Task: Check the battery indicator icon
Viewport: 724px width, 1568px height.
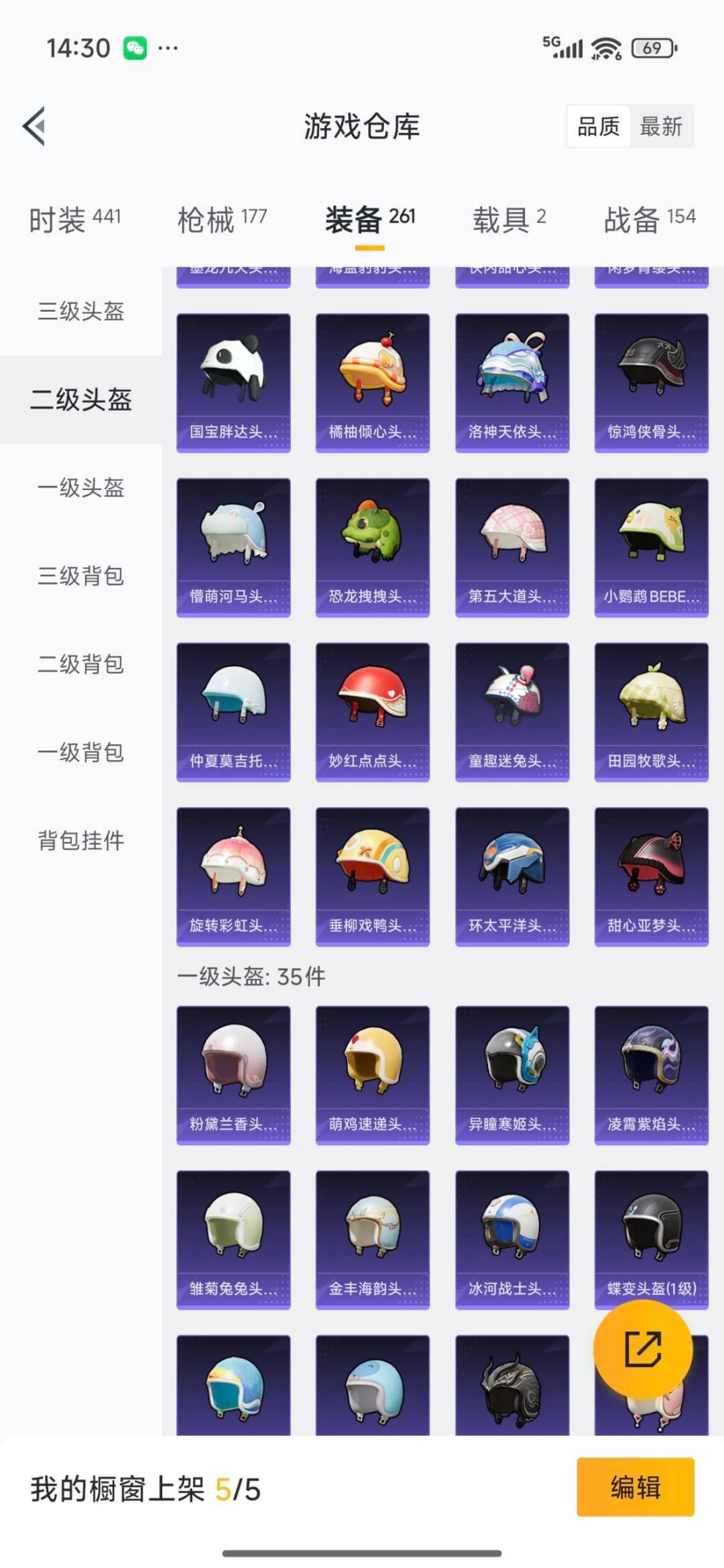Action: (x=648, y=48)
